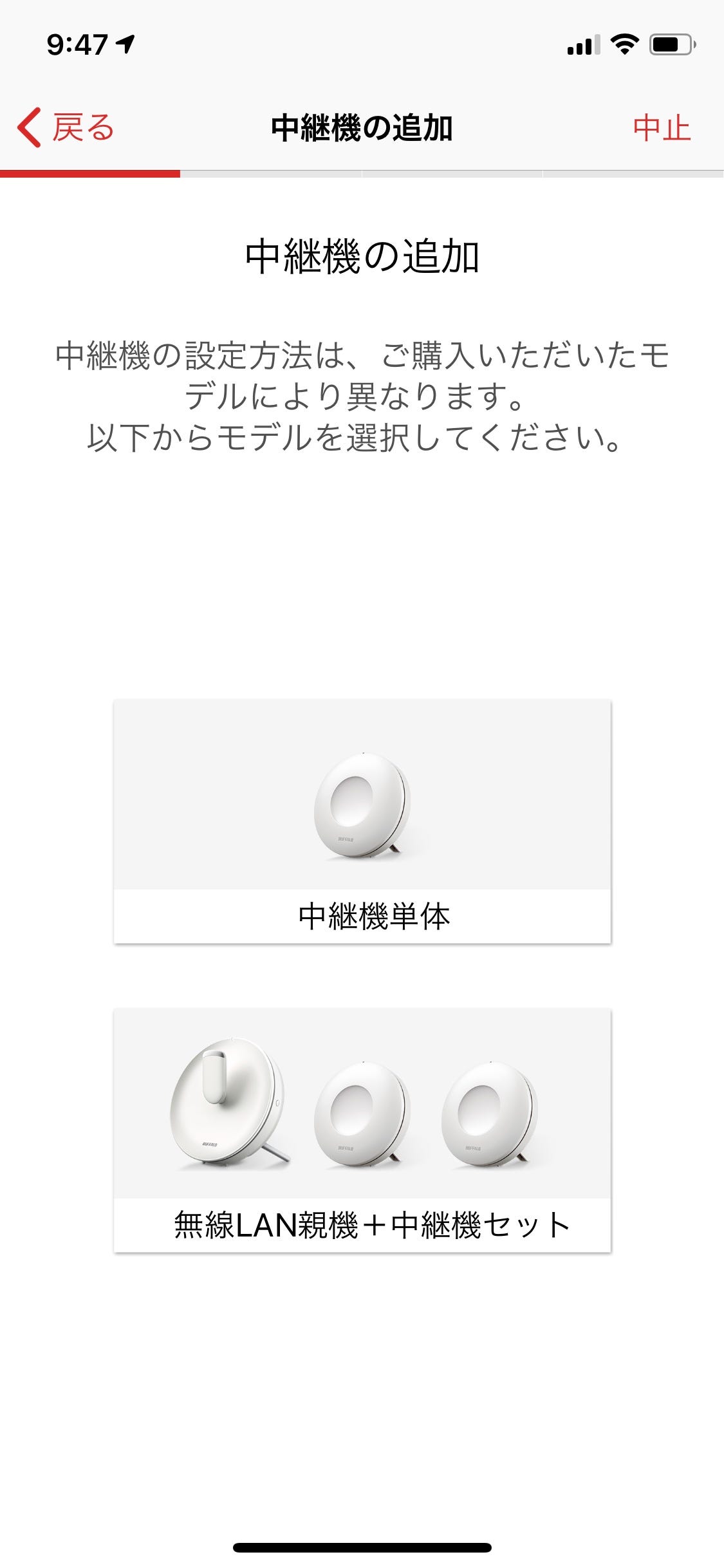Viewport: 724px width, 1568px height.
Task: Cancel setup by tapping 中止
Action: click(661, 127)
